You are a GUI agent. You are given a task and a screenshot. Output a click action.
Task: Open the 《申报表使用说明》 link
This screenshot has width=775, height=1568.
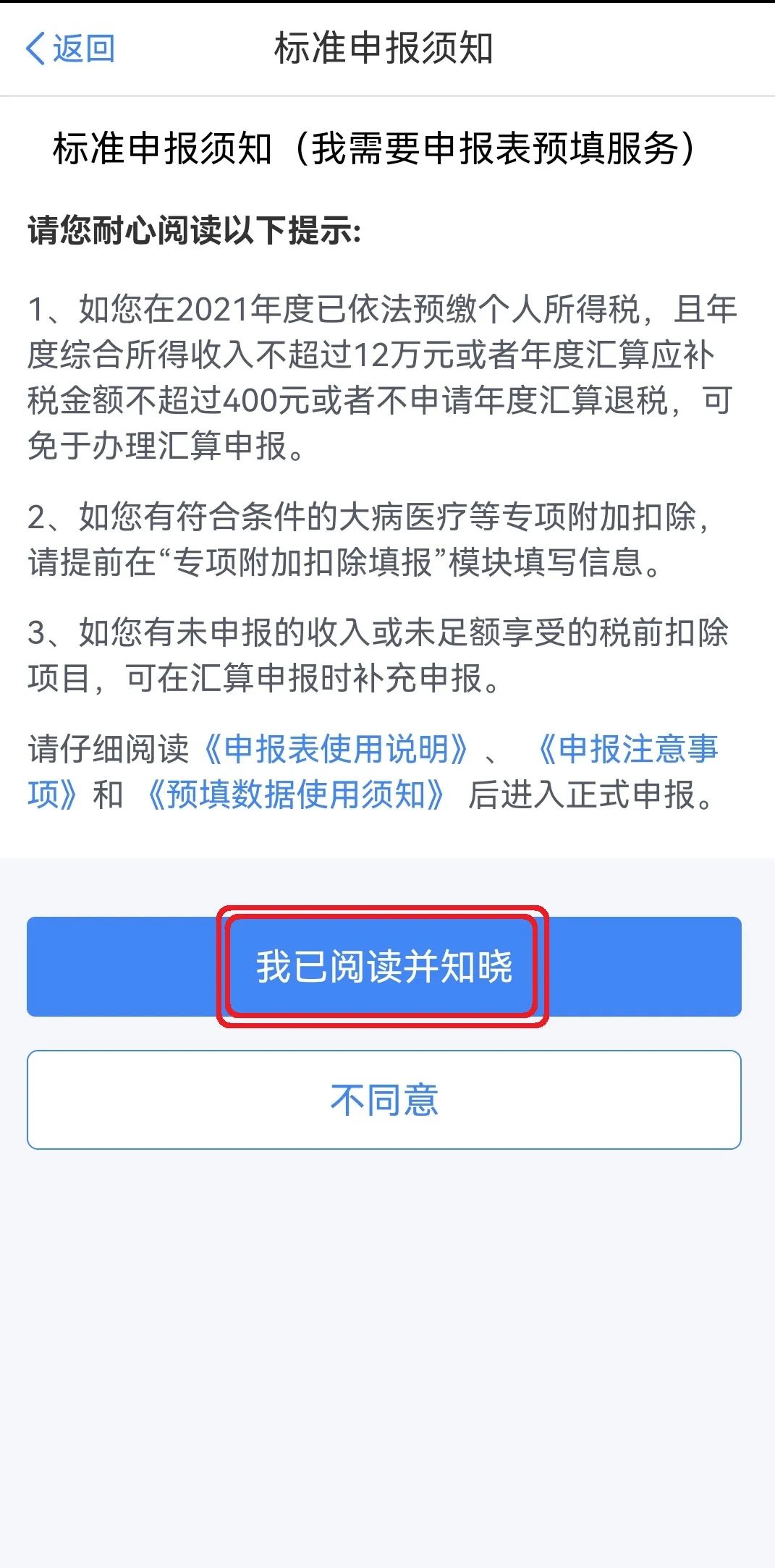(x=336, y=749)
